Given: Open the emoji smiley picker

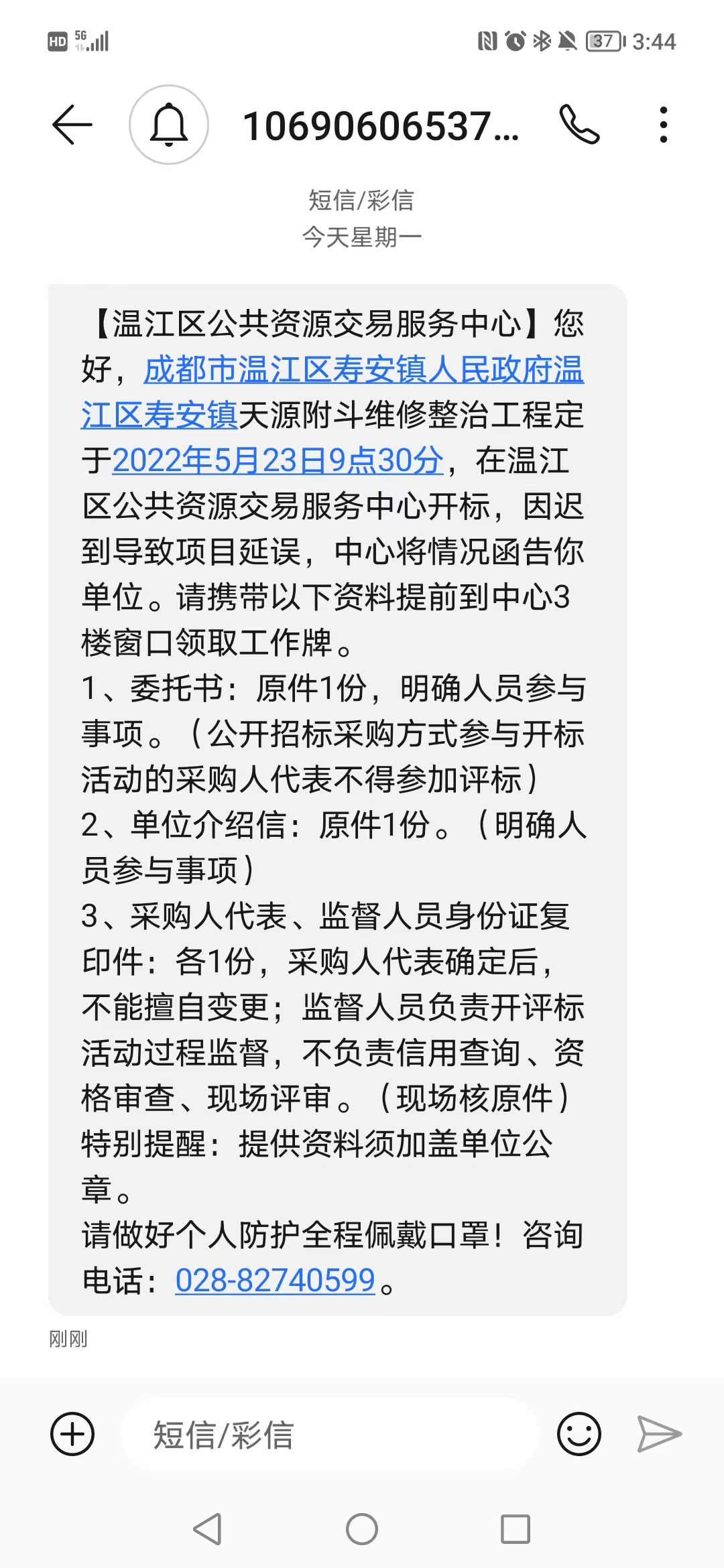Looking at the screenshot, I should (579, 1435).
